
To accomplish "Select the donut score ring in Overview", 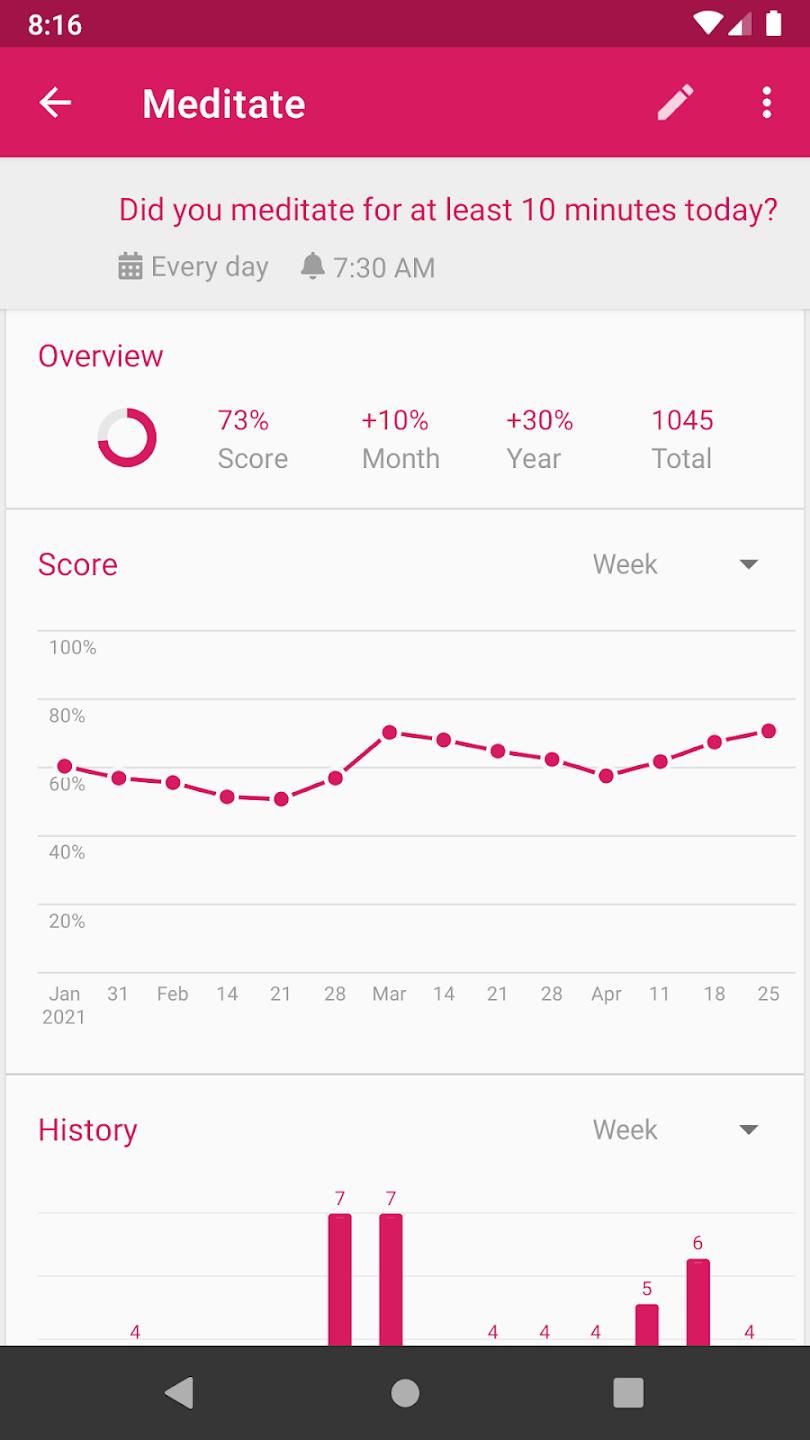I will coord(128,437).
